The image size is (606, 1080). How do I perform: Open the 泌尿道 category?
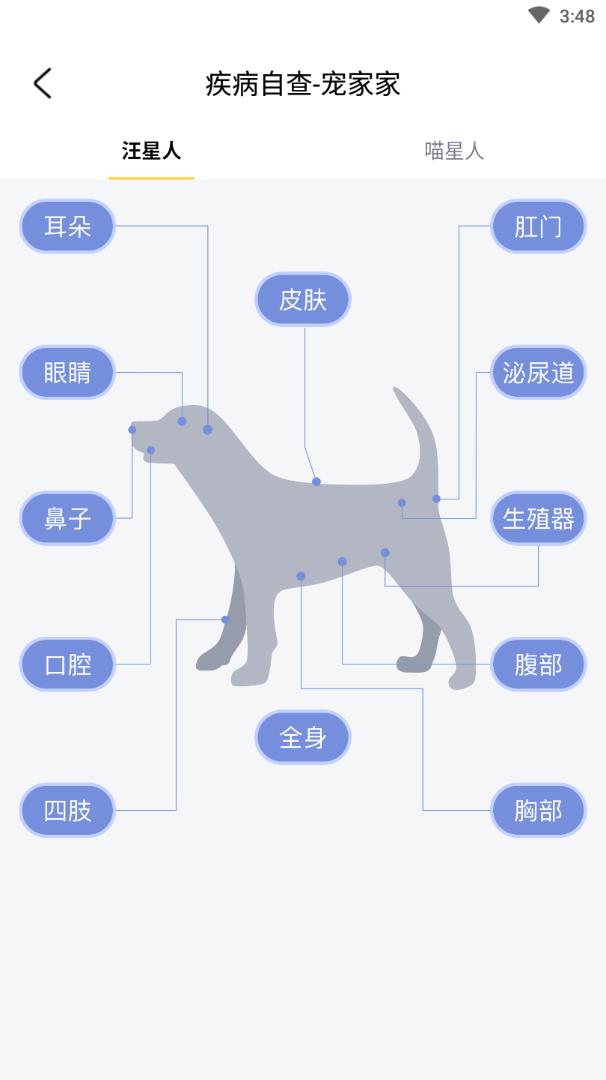538,373
